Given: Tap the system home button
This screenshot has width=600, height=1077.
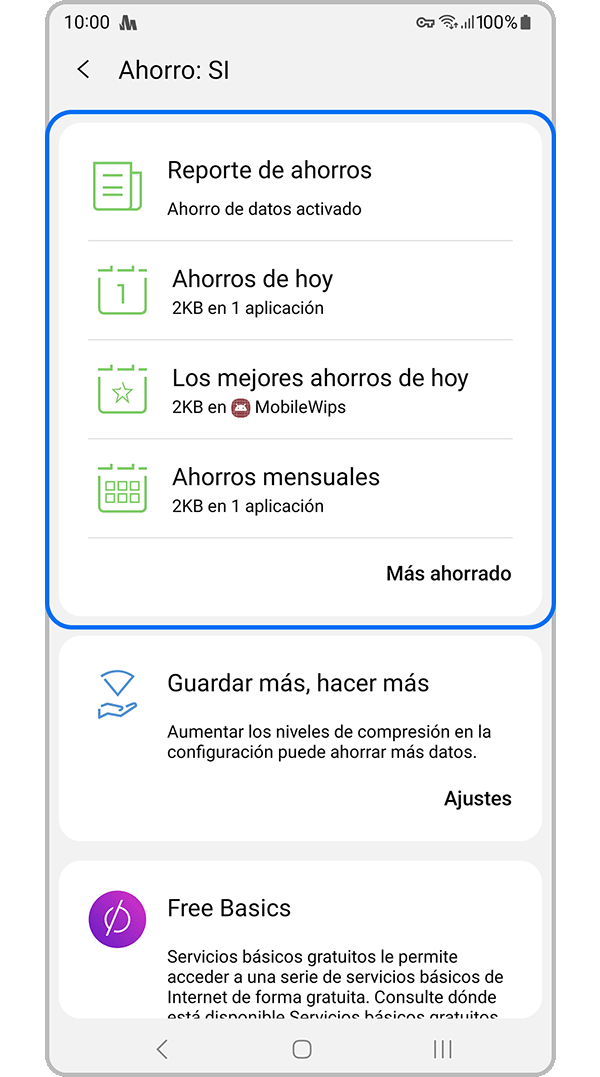Looking at the screenshot, I should click(x=301, y=1049).
